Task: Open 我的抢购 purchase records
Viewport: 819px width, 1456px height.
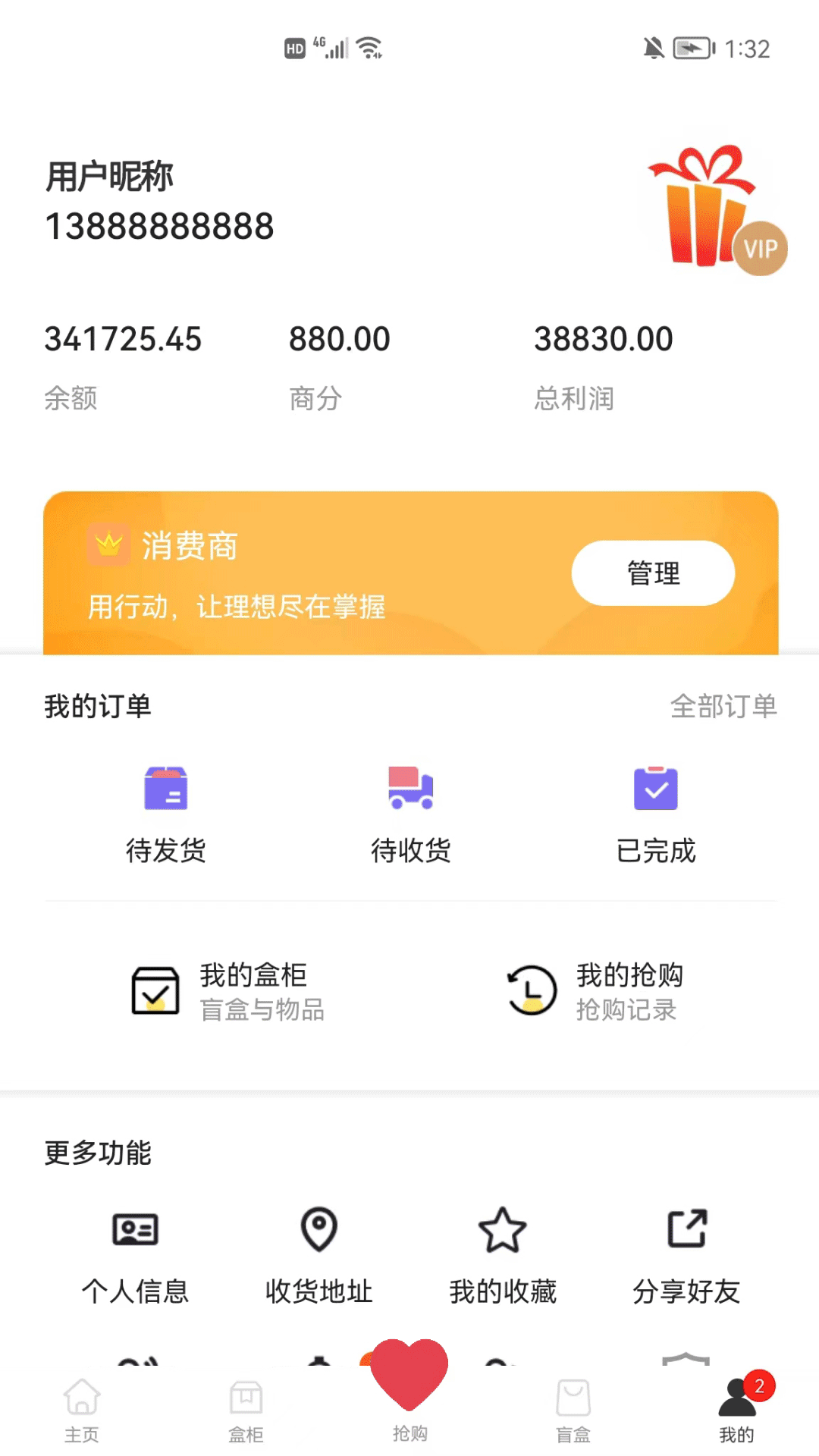Action: pyautogui.click(x=599, y=990)
